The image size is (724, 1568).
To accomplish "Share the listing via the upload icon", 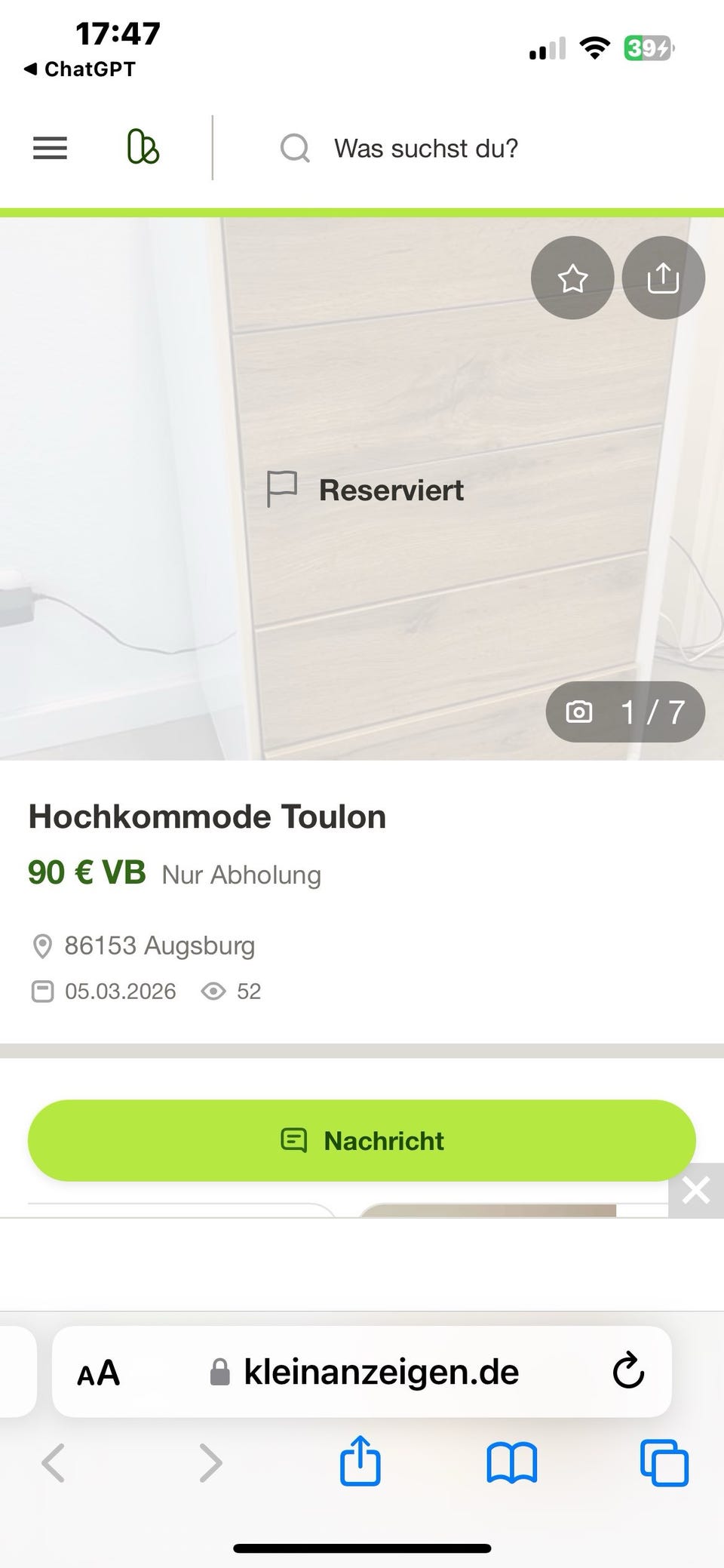I will (663, 278).
